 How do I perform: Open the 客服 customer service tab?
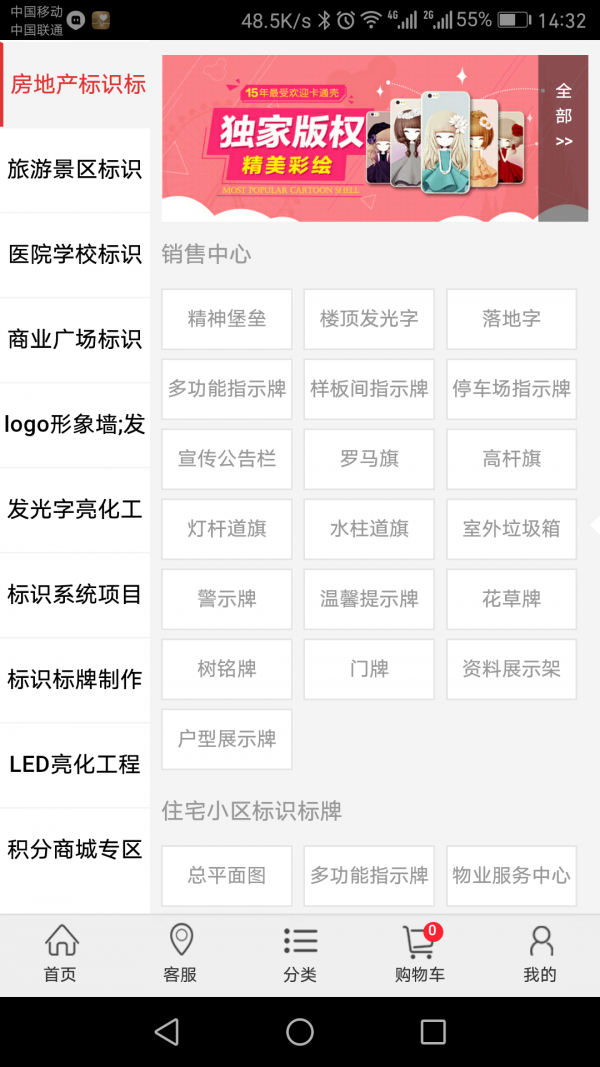[x=180, y=954]
